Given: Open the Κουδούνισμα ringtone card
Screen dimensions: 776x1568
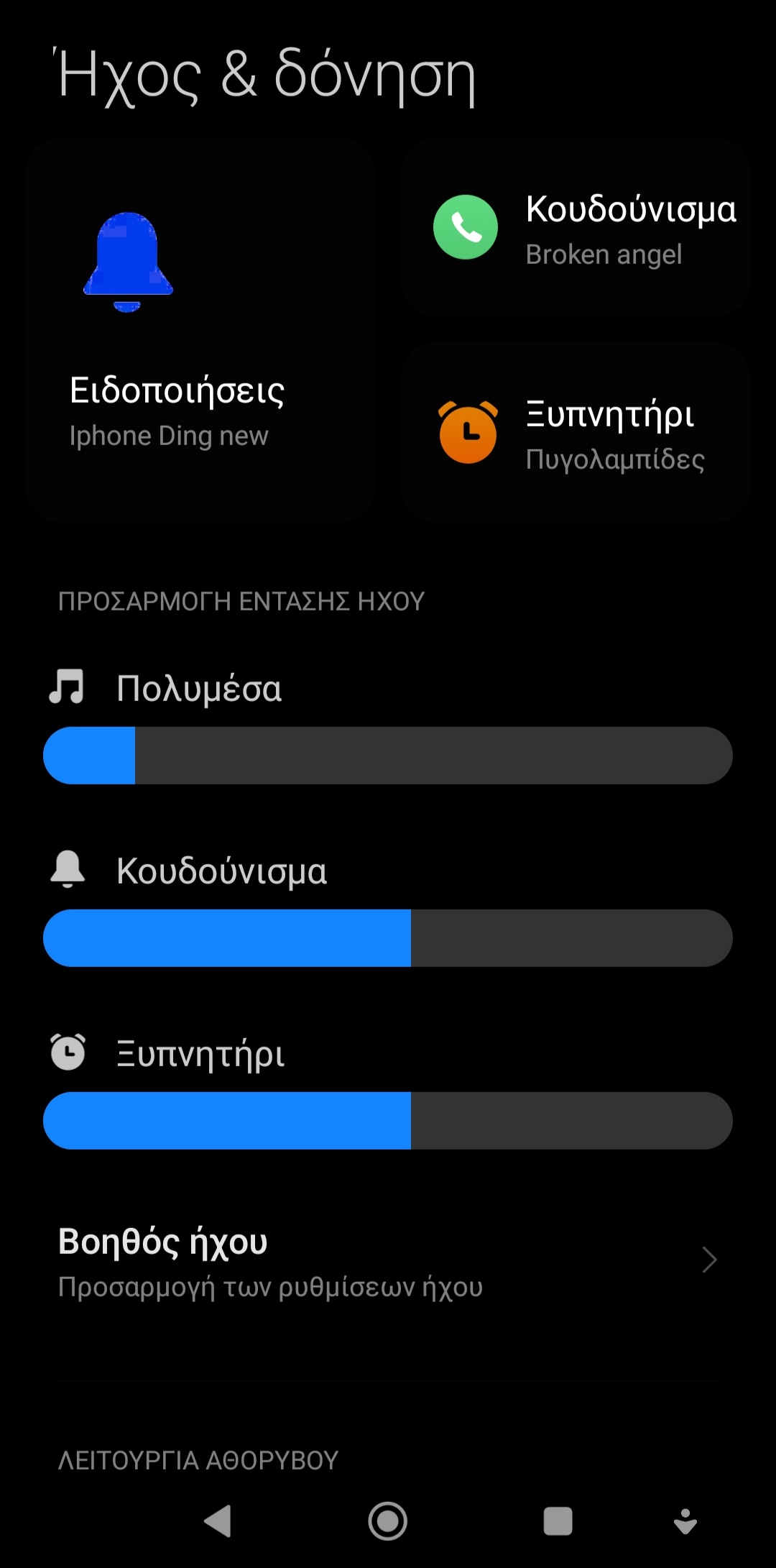Looking at the screenshot, I should tap(575, 229).
